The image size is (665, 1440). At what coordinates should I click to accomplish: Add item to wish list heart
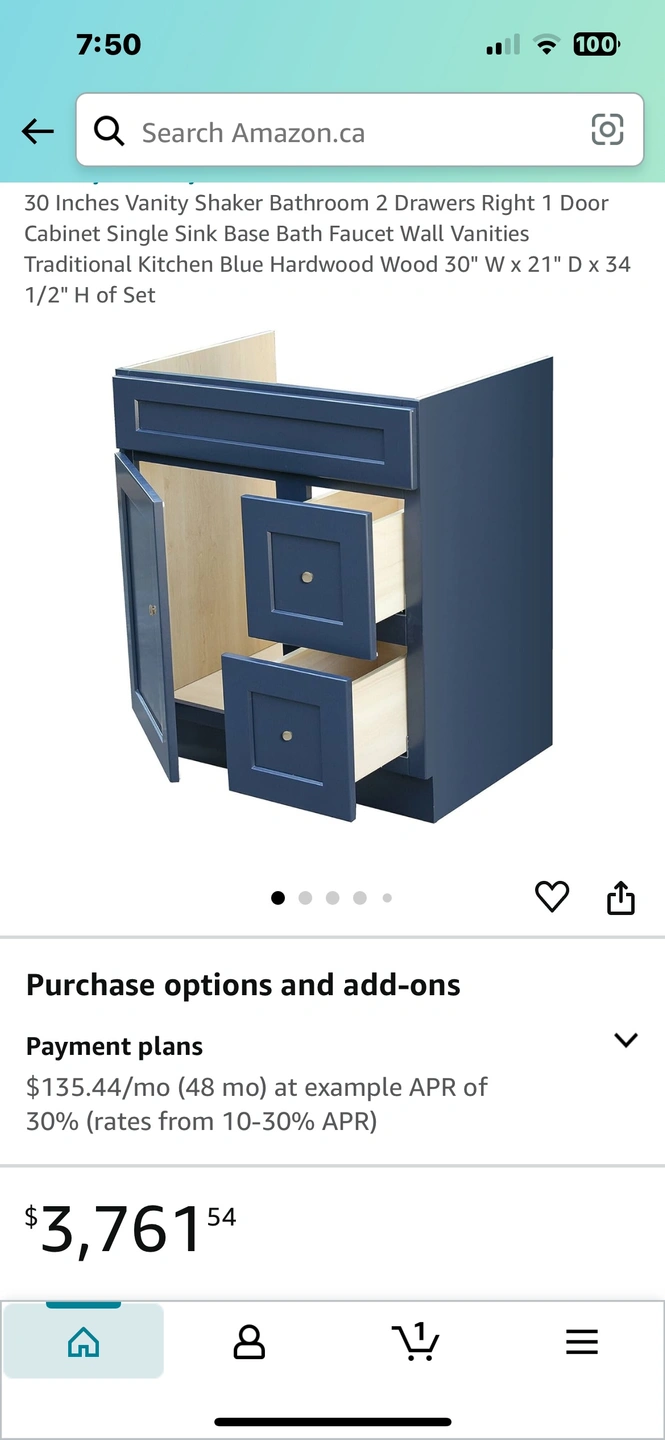[552, 897]
